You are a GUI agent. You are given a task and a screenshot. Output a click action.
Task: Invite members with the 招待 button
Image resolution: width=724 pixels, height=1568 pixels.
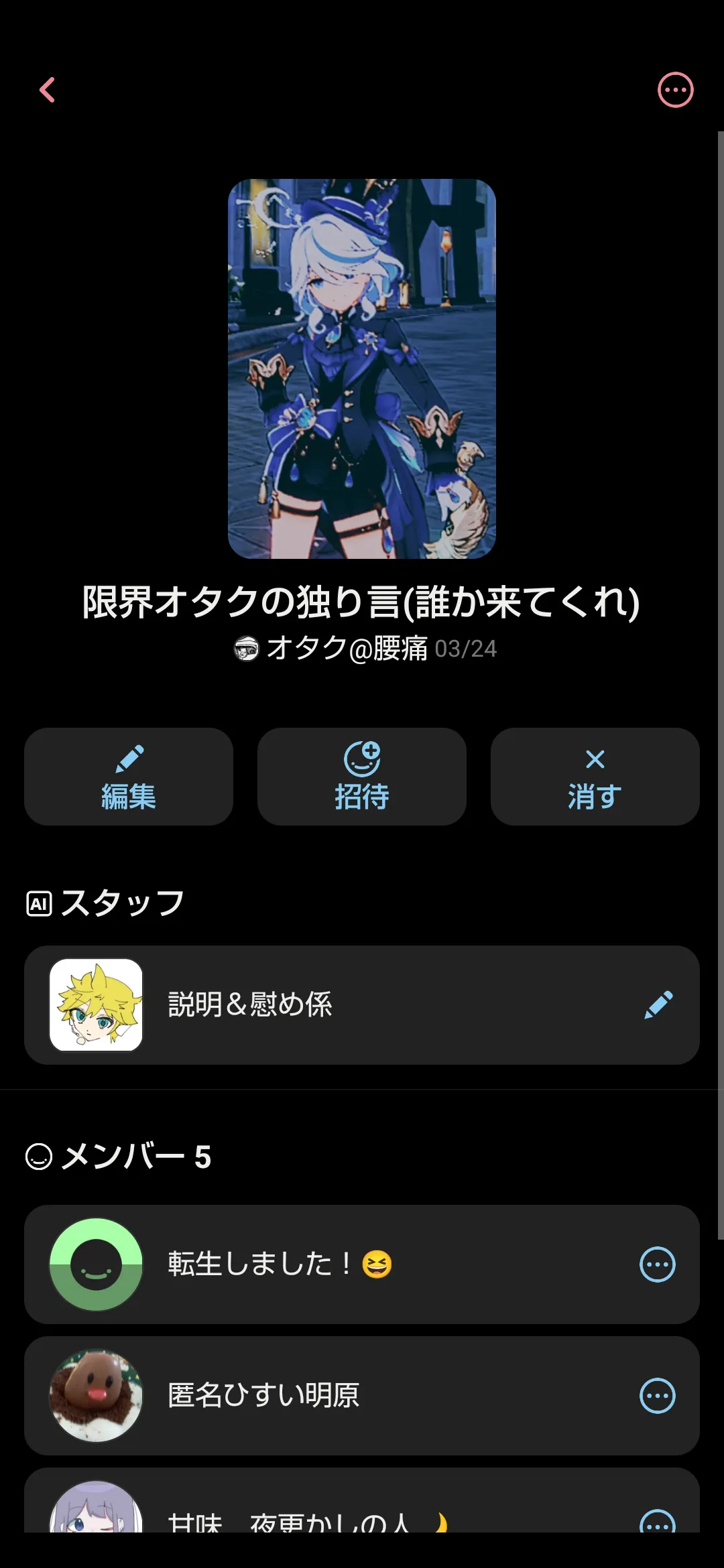[x=362, y=777]
